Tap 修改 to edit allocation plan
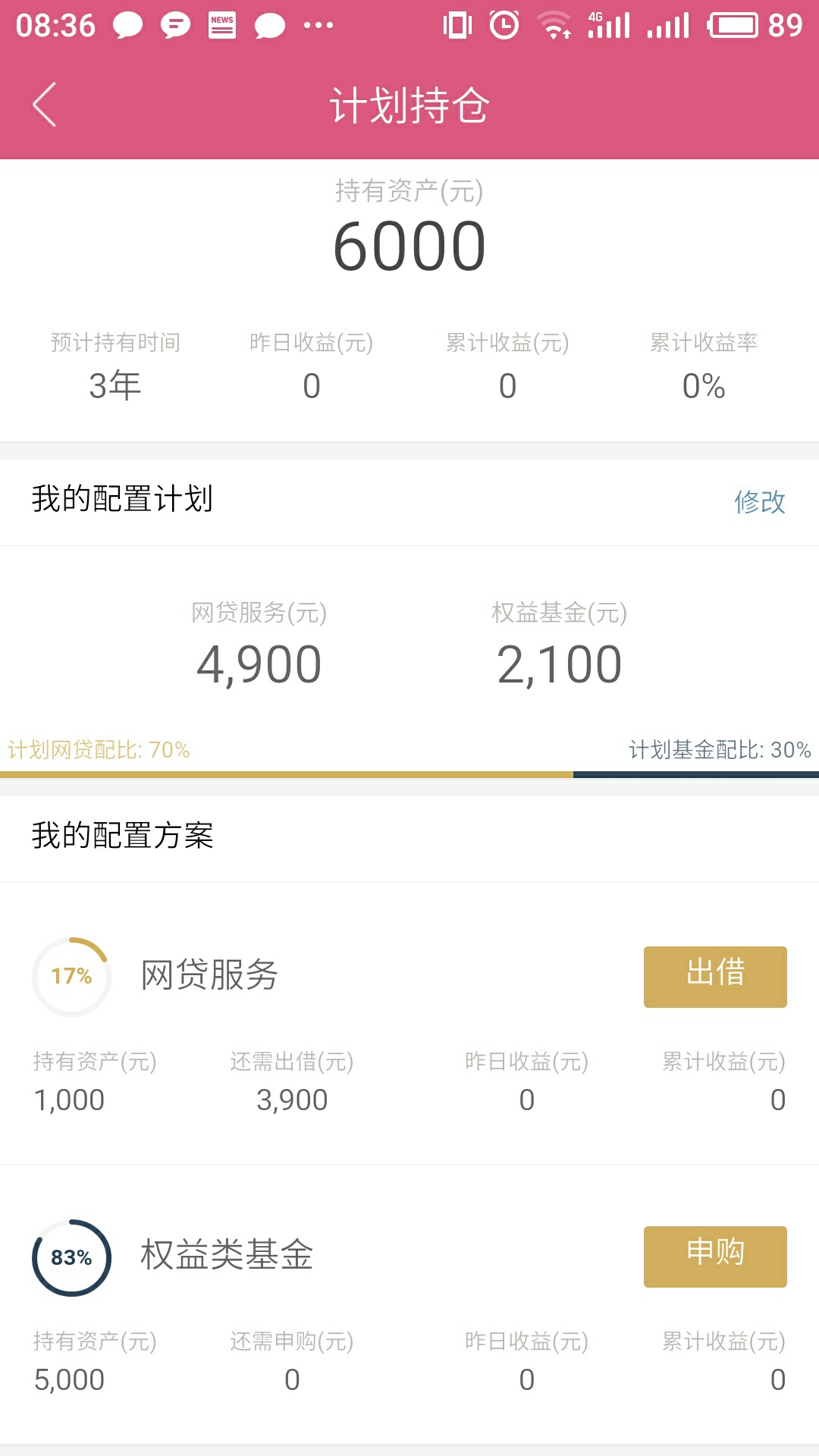Image resolution: width=819 pixels, height=1456 pixels. pyautogui.click(x=759, y=501)
